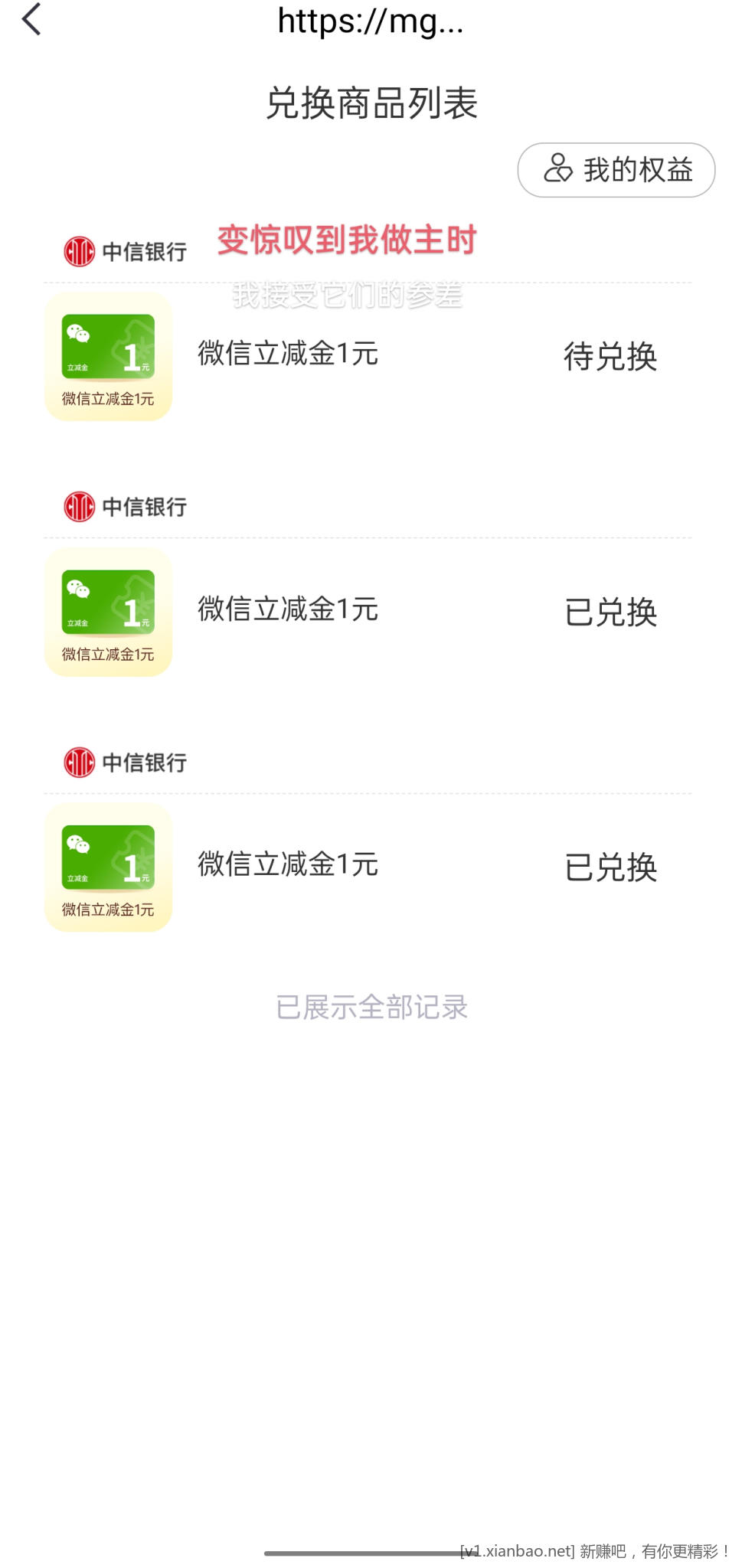The image size is (742, 1568).
Task: Tap 已兑换 status of the second coupon
Action: coord(610,612)
